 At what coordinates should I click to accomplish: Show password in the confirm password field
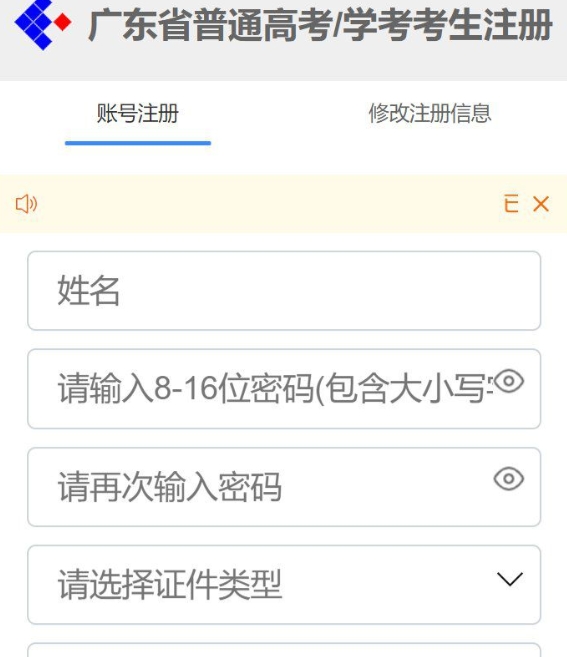[x=509, y=479]
